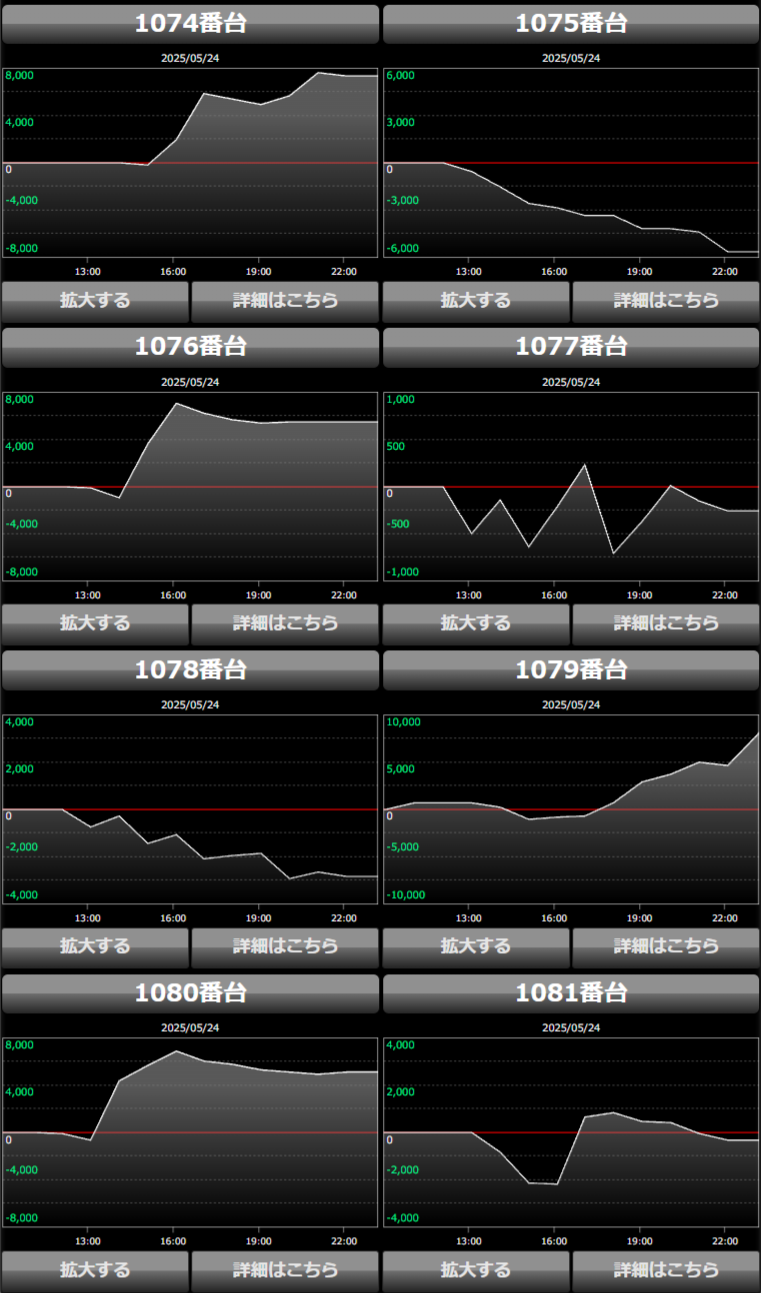Enlarge the 1077番台 graph
Viewport: 761px width, 1293px height.
click(476, 624)
